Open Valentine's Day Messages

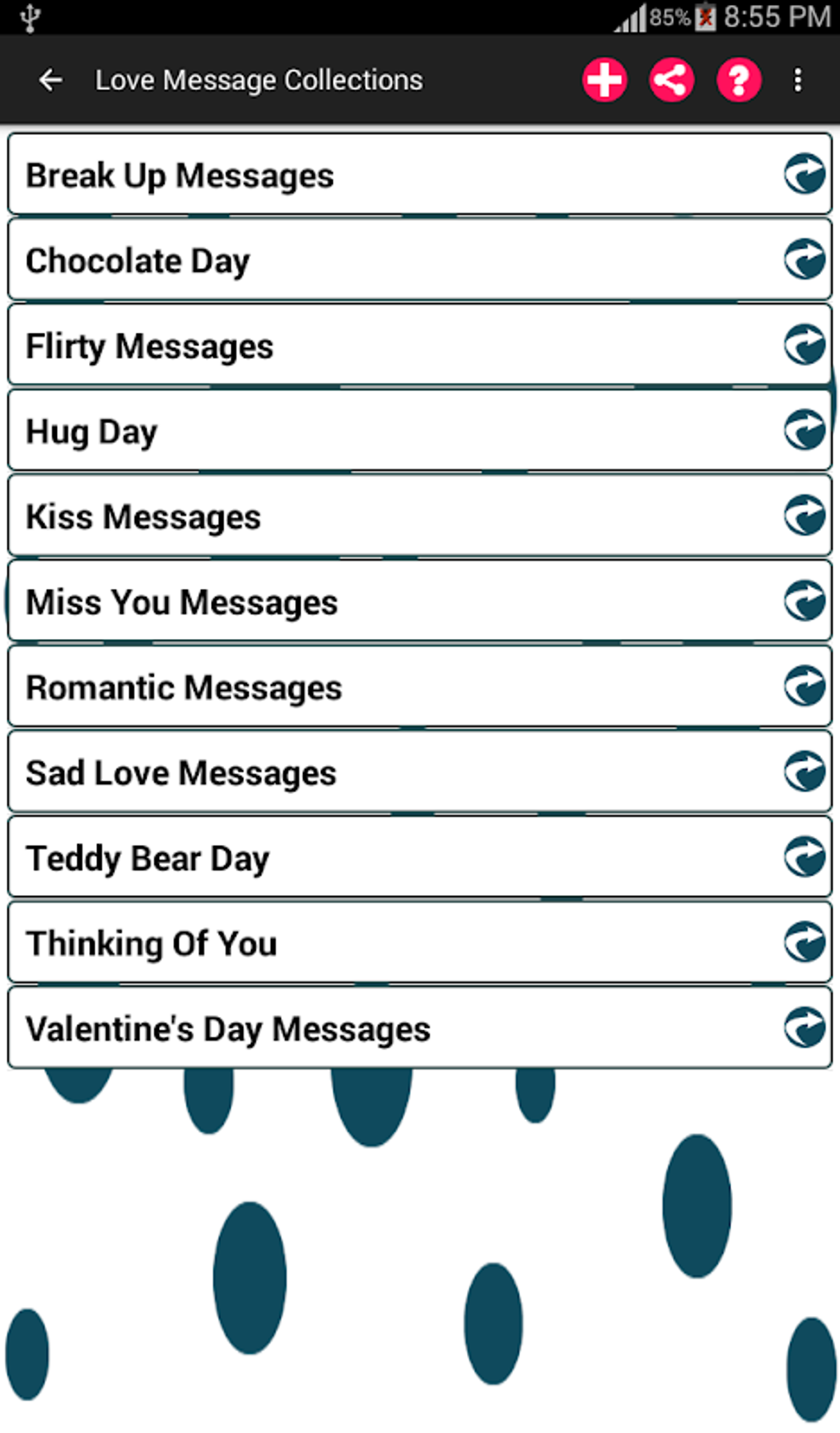[x=419, y=1029]
